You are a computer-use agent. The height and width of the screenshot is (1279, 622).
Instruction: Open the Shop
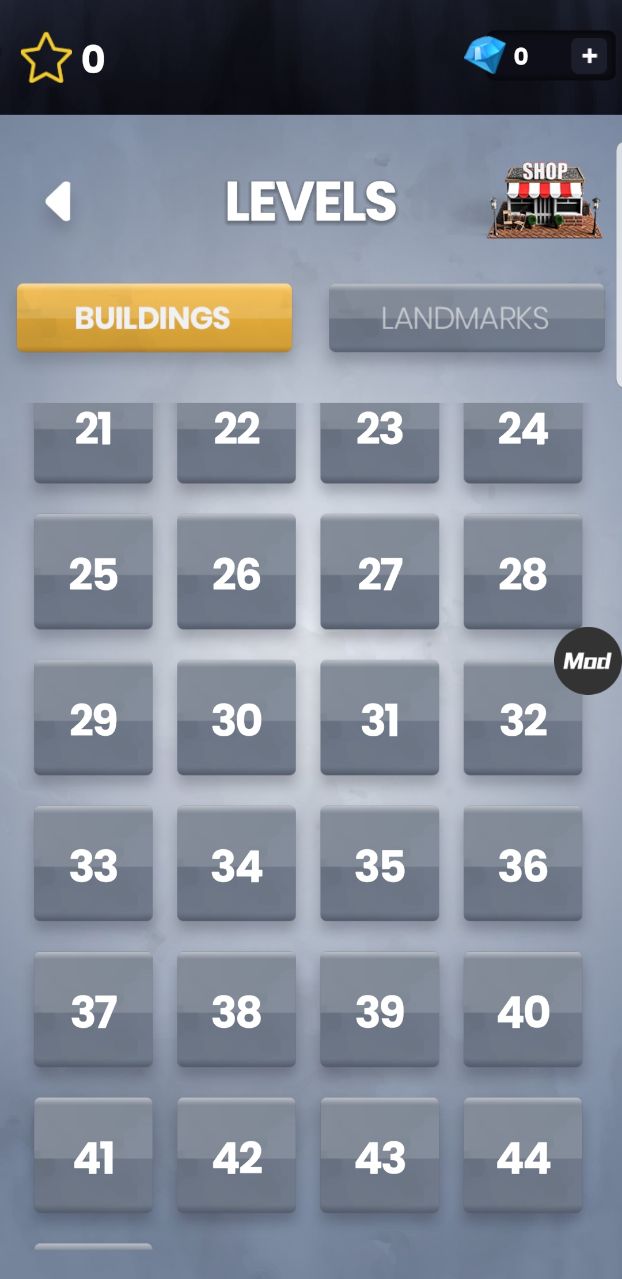[x=545, y=201]
